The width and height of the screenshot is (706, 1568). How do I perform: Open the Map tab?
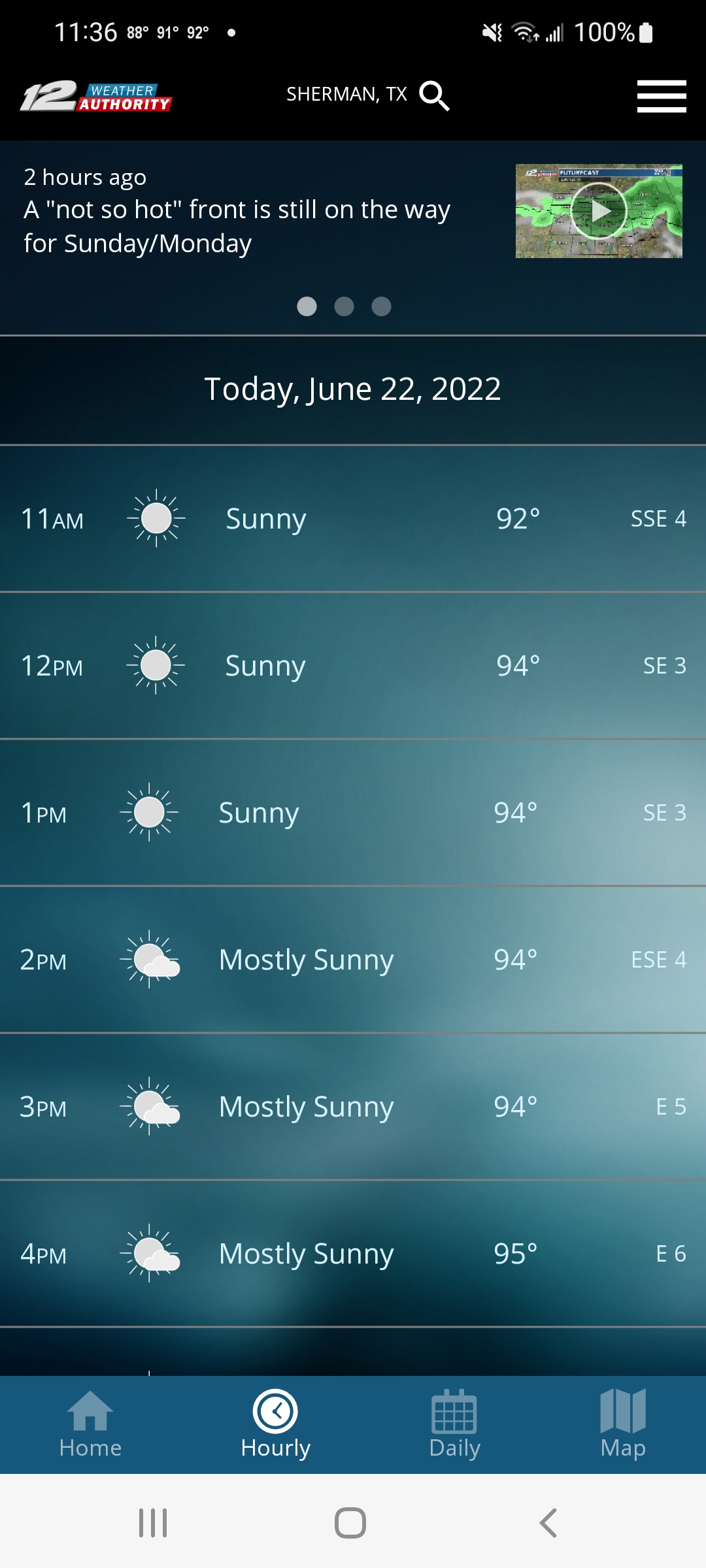tap(622, 1424)
